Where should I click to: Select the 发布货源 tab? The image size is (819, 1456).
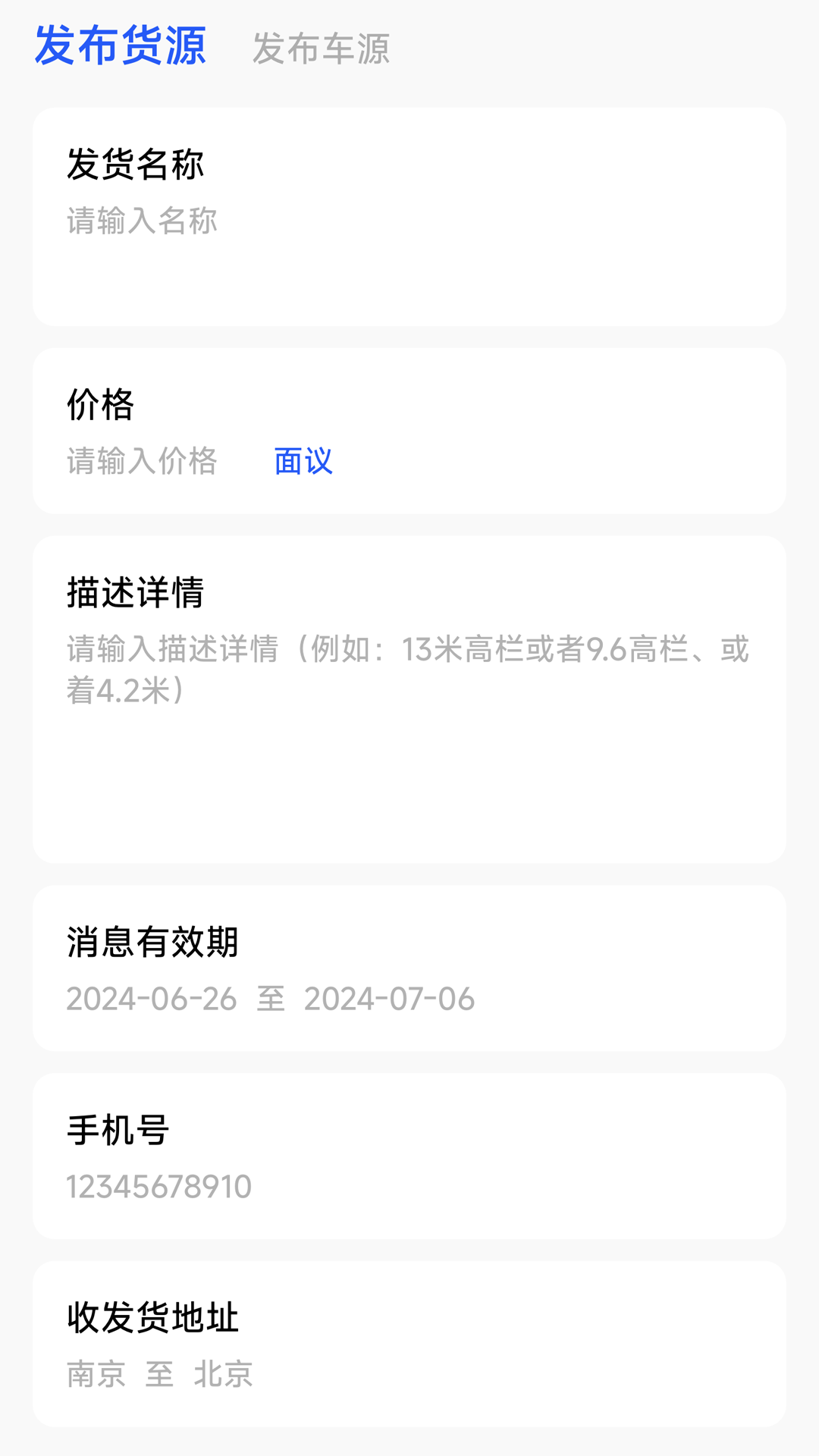pos(121,45)
